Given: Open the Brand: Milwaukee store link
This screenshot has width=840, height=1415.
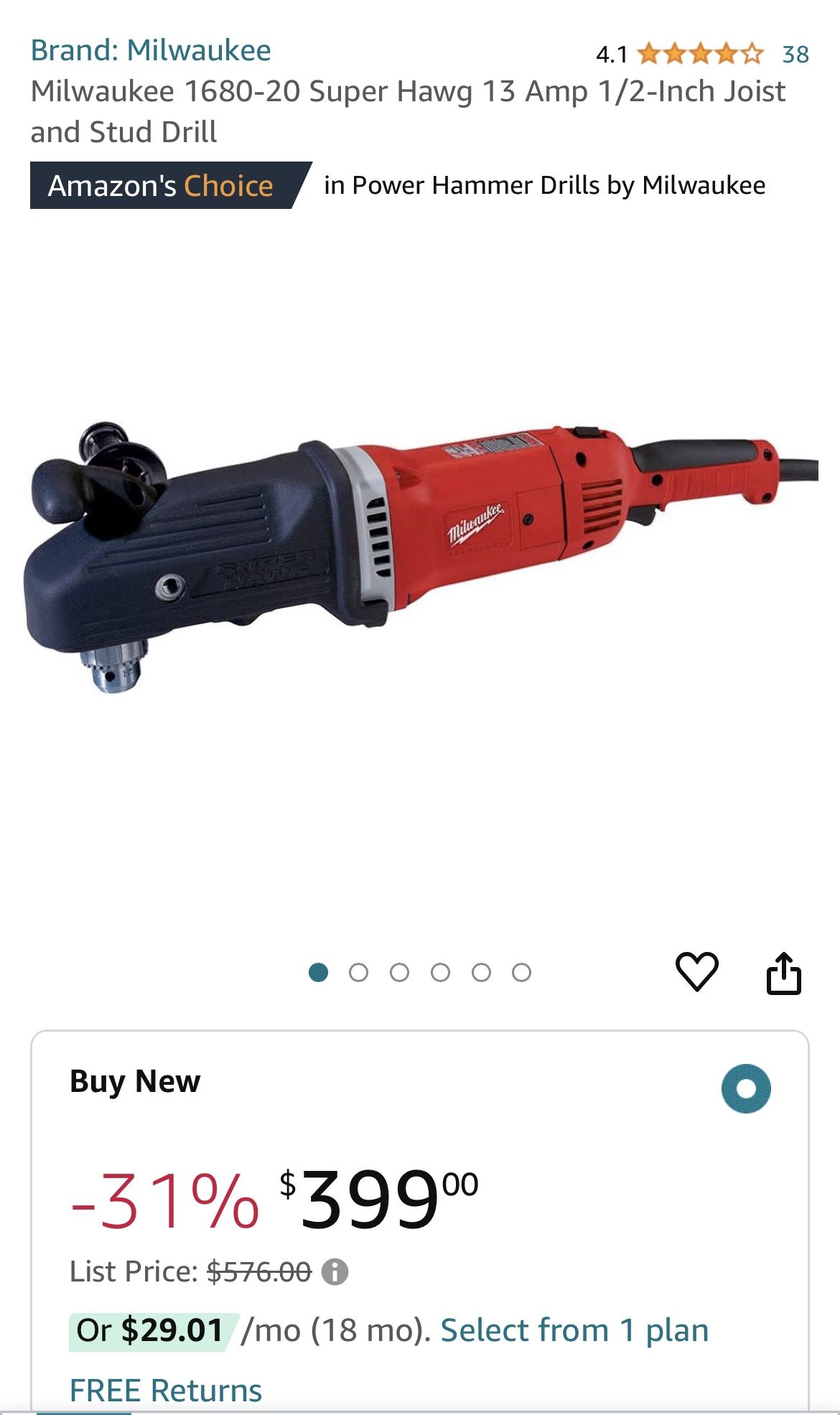Looking at the screenshot, I should [151, 51].
